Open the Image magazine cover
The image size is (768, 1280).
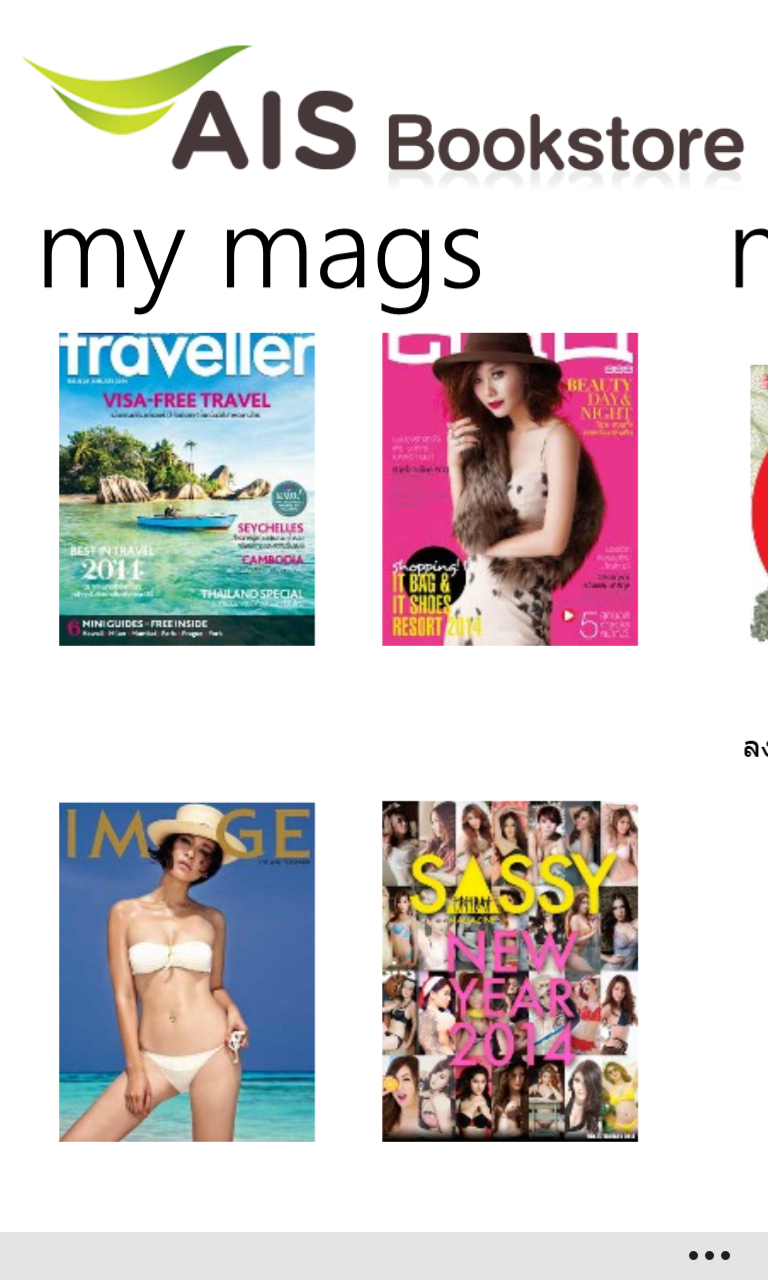[x=187, y=971]
